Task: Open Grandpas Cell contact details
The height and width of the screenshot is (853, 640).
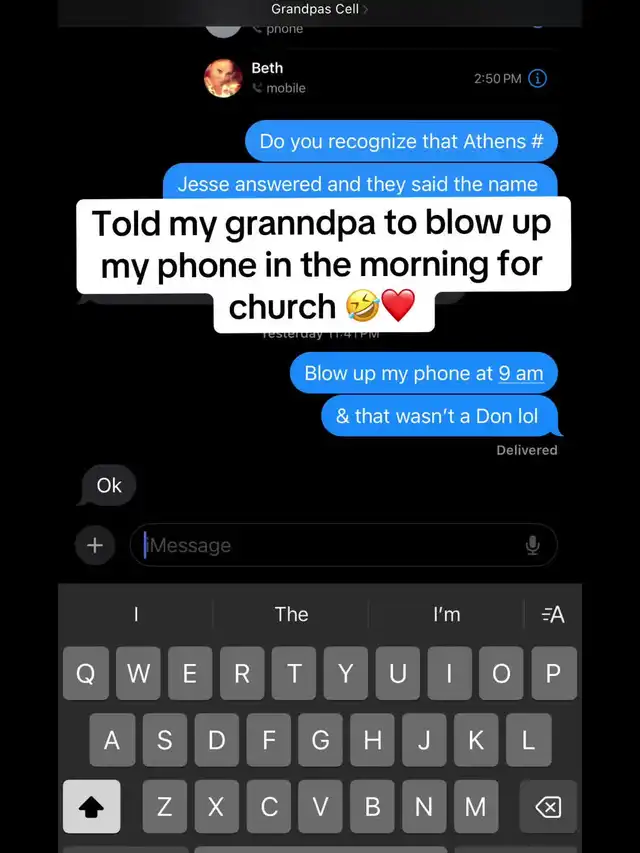Action: coord(319,9)
